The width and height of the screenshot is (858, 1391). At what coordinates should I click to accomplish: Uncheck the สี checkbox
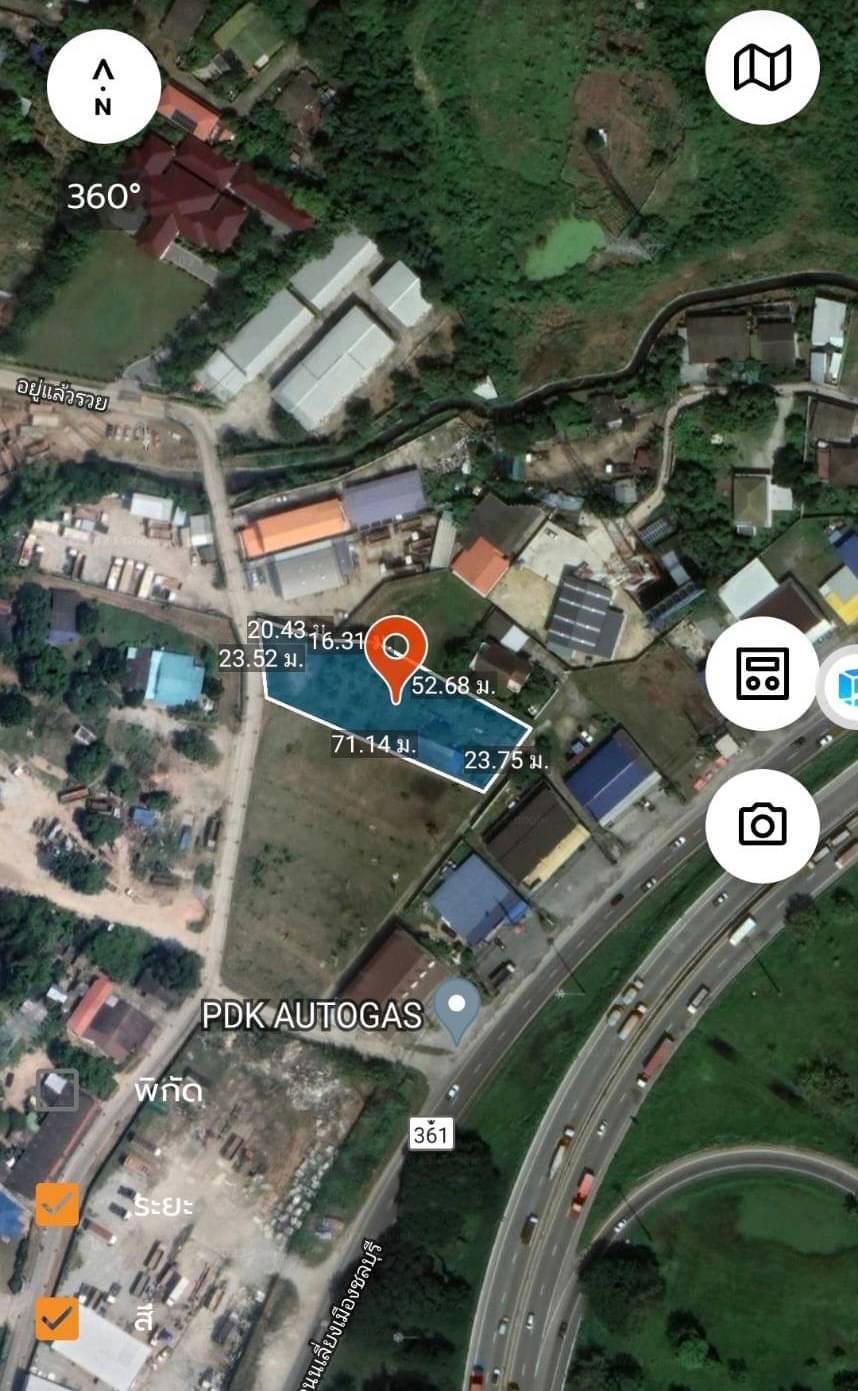(x=57, y=1319)
